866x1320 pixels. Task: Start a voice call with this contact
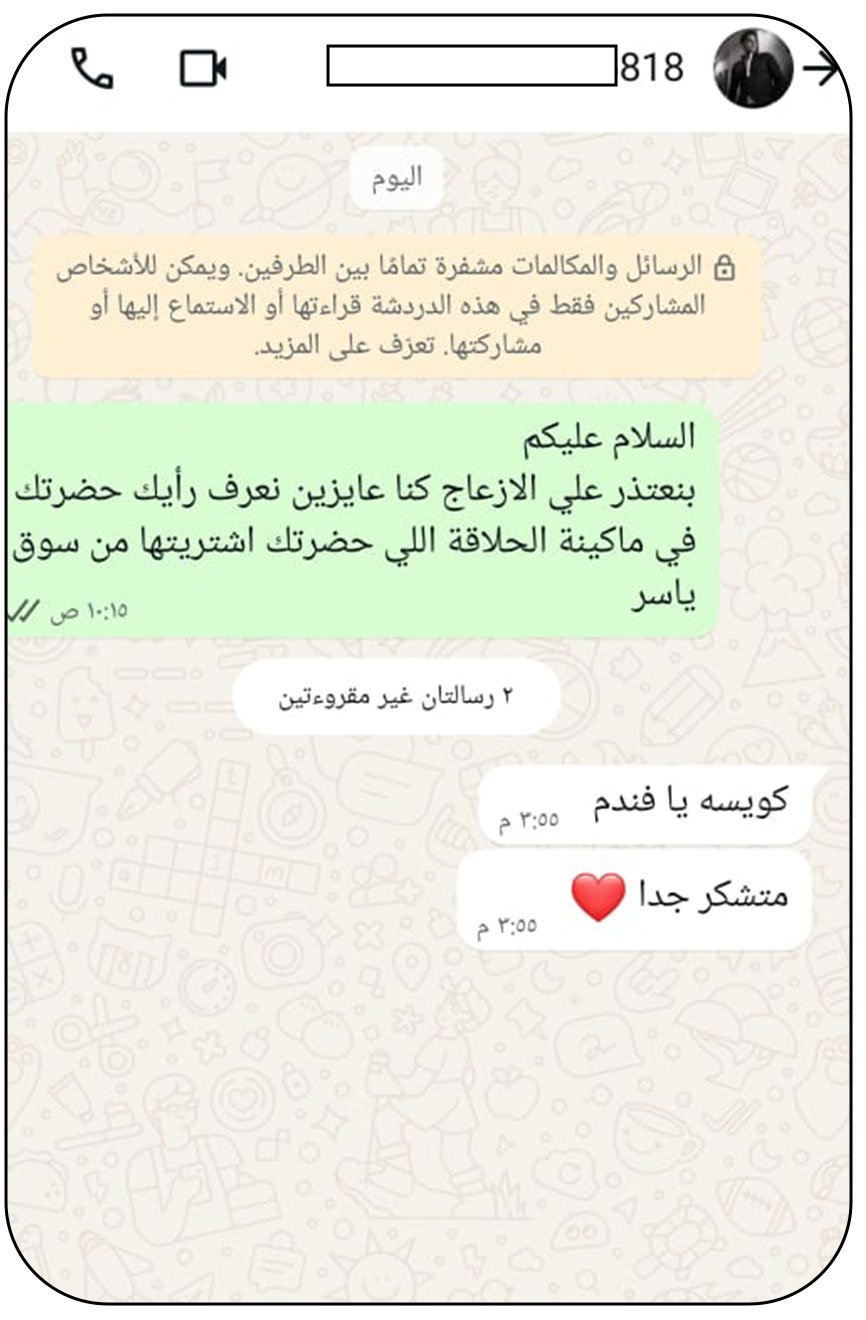point(92,68)
